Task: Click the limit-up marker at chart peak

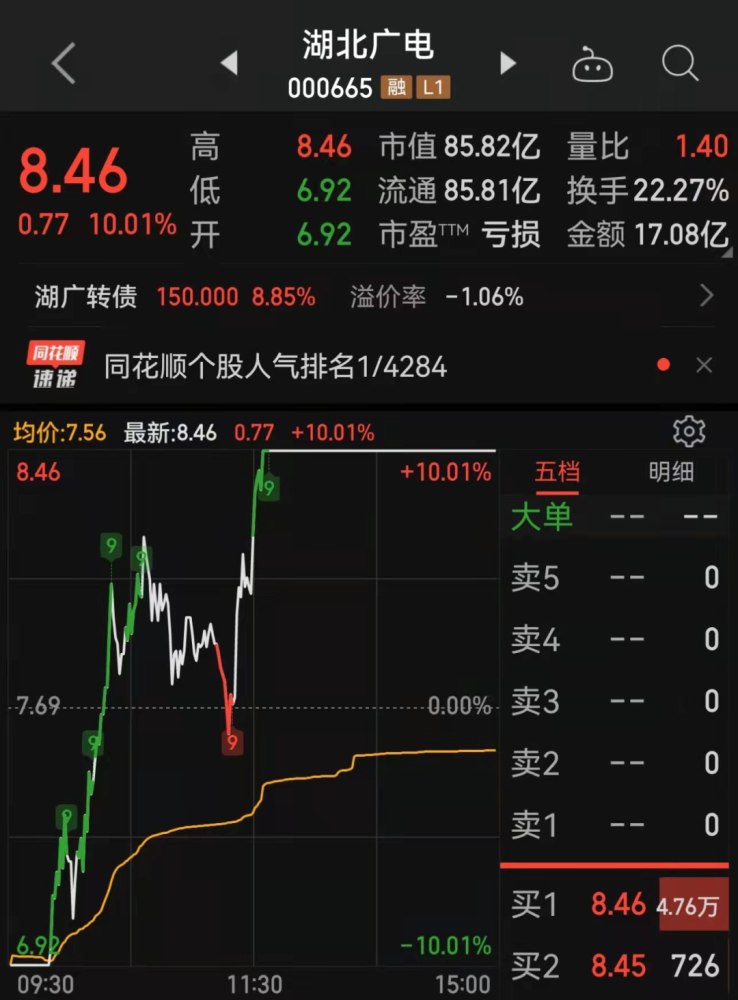Action: pos(268,485)
